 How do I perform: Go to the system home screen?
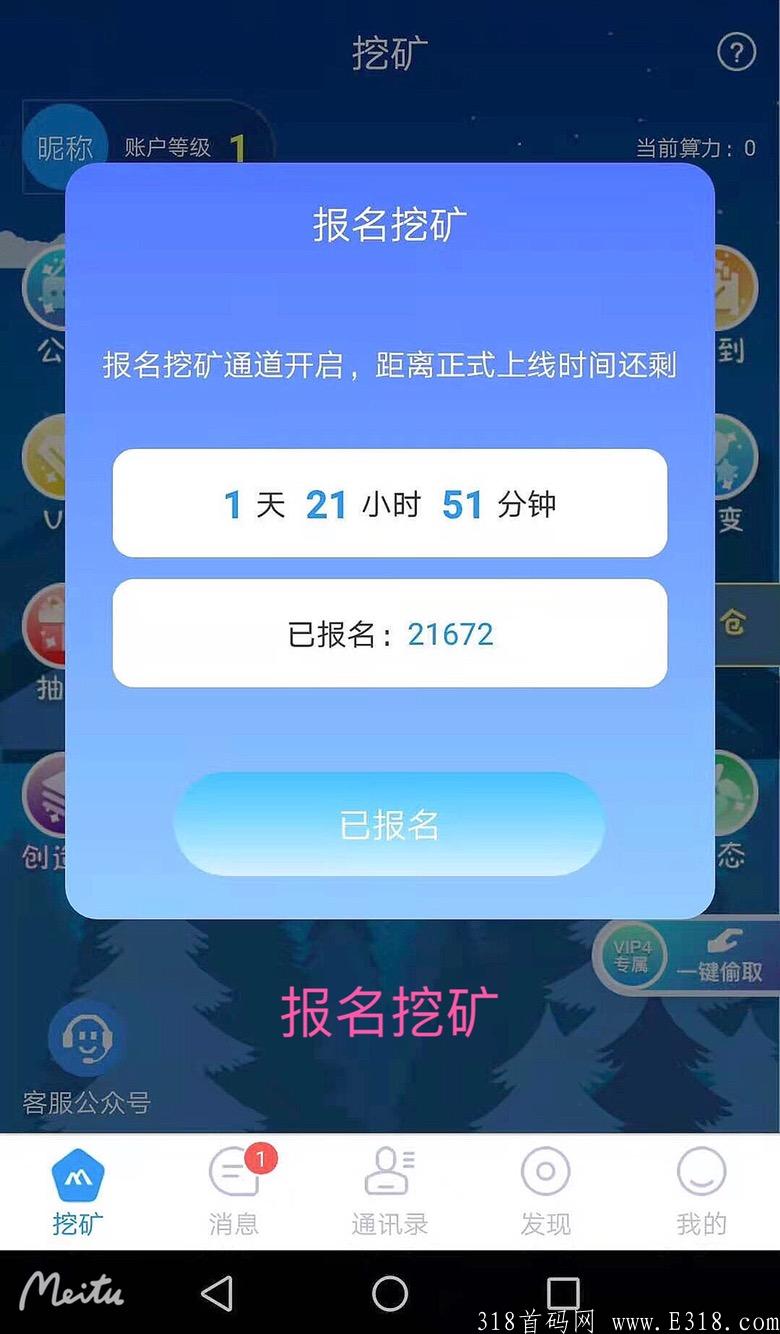390,1293
